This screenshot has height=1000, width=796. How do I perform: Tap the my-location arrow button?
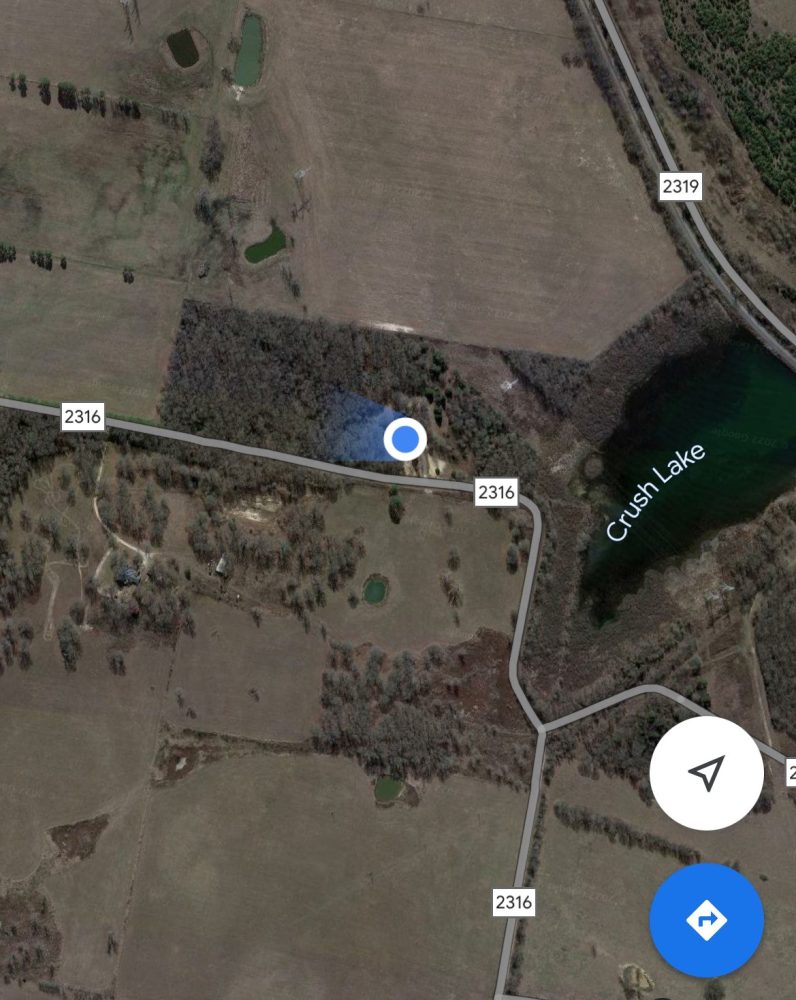point(706,773)
